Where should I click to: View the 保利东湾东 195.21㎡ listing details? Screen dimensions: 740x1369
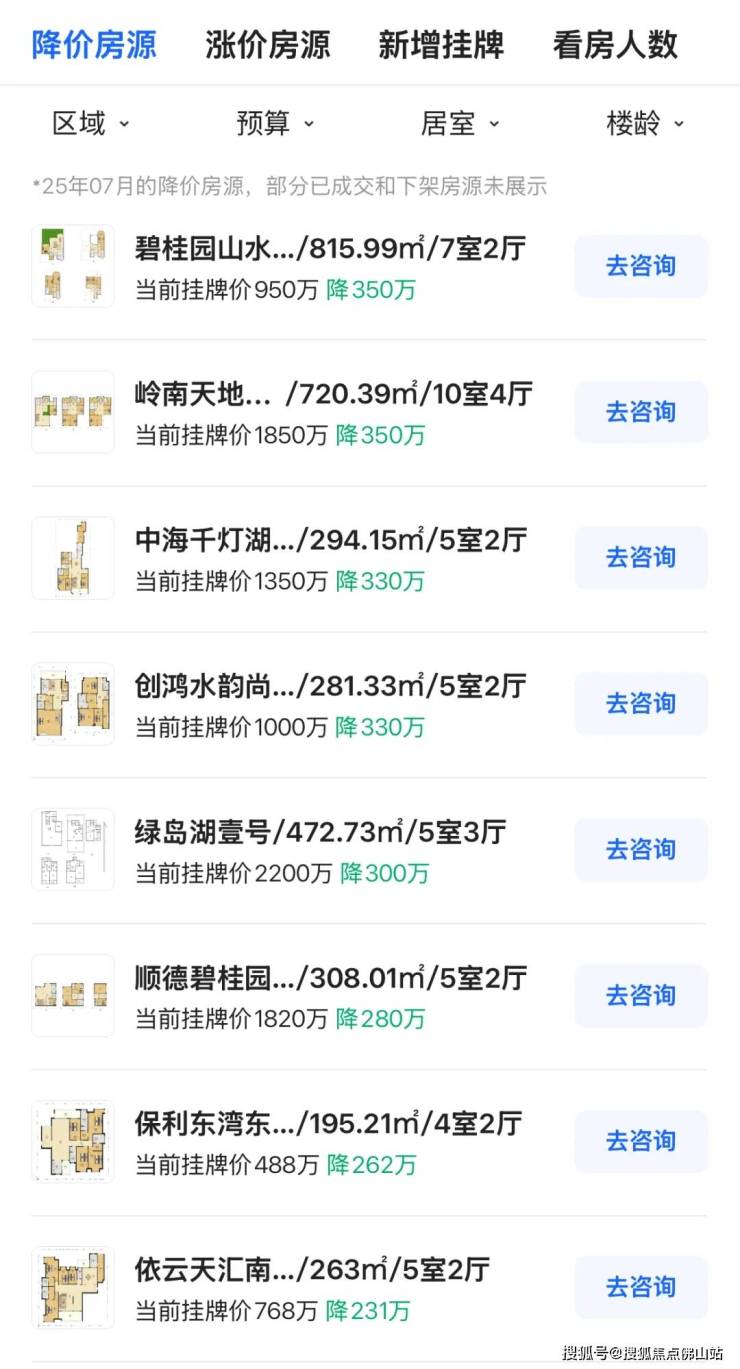tap(328, 1123)
